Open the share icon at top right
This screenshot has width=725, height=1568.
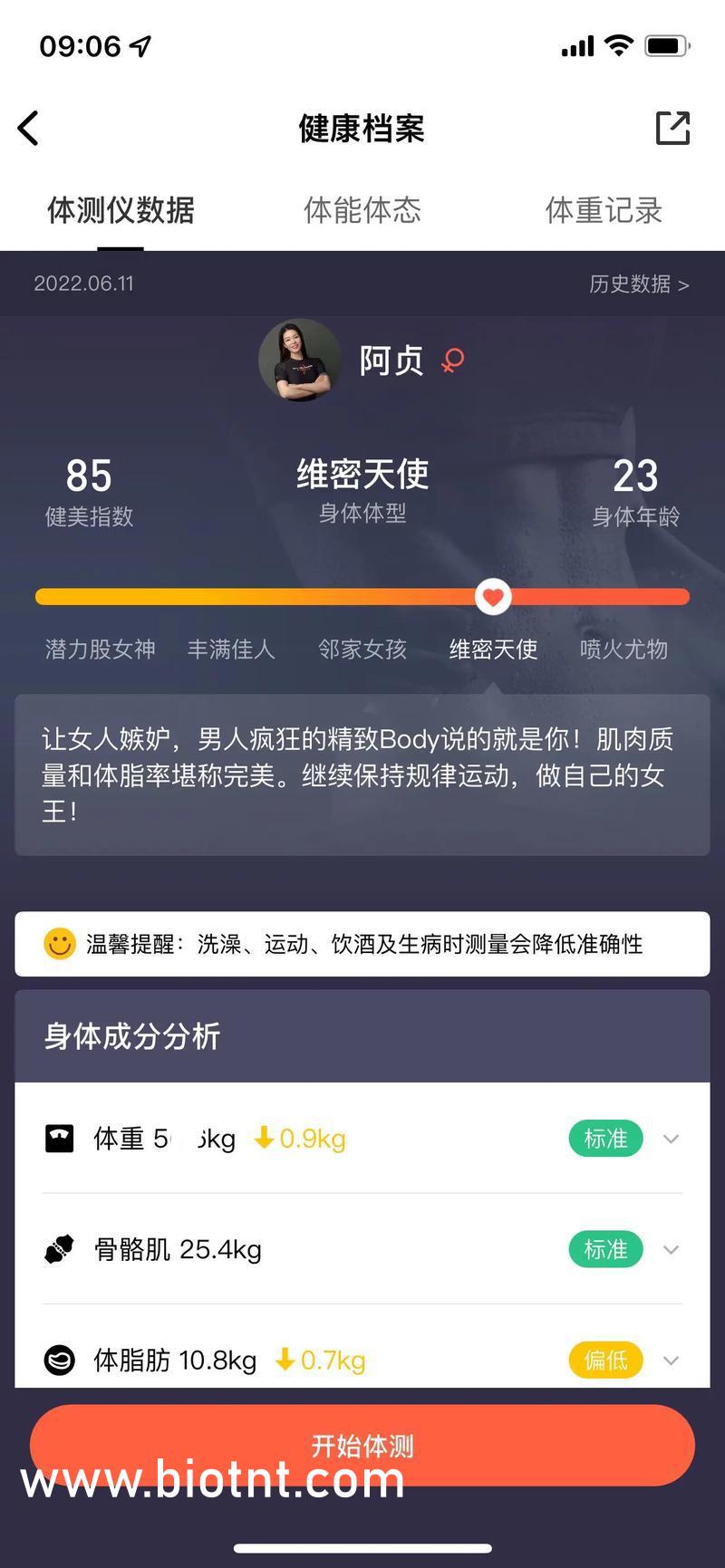pyautogui.click(x=672, y=130)
